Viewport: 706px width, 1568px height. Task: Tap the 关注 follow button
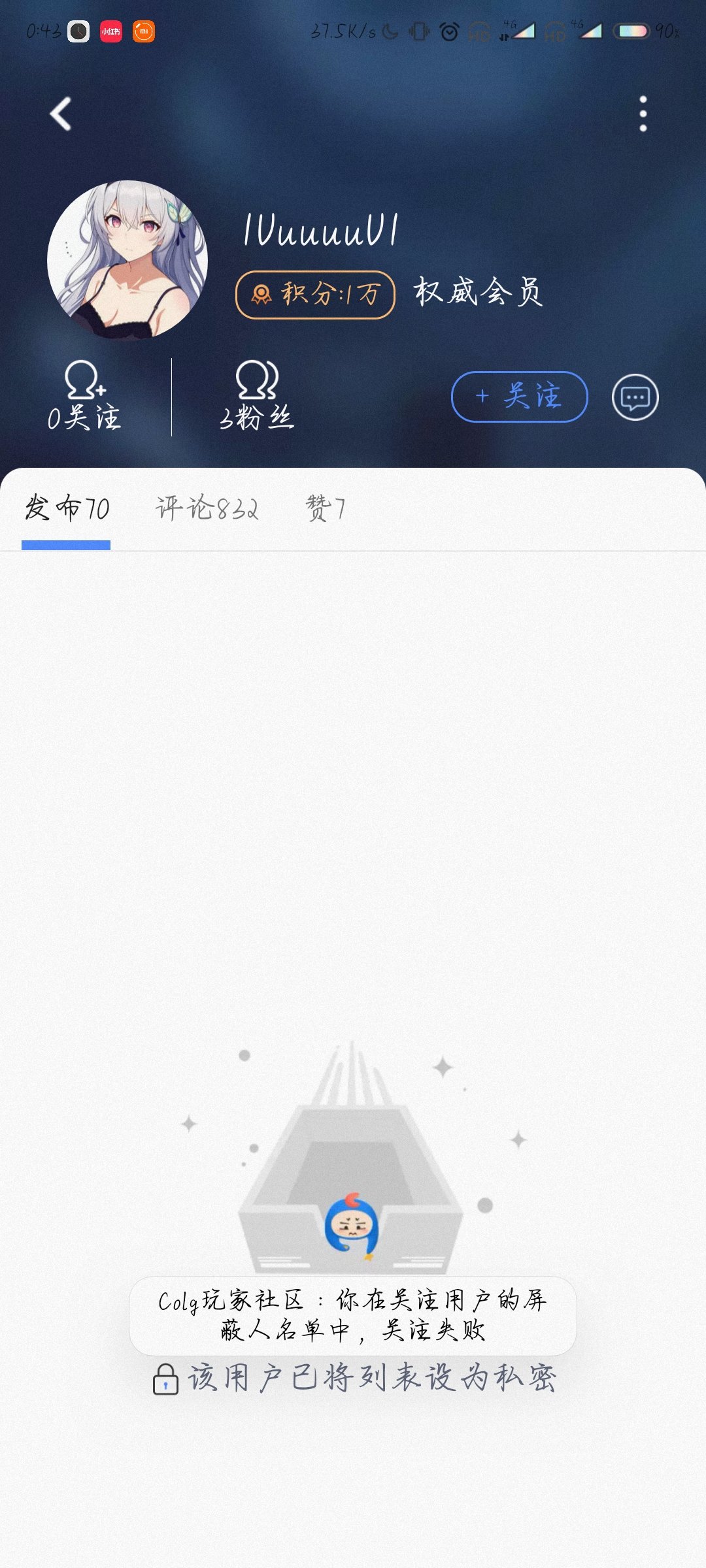(x=520, y=397)
